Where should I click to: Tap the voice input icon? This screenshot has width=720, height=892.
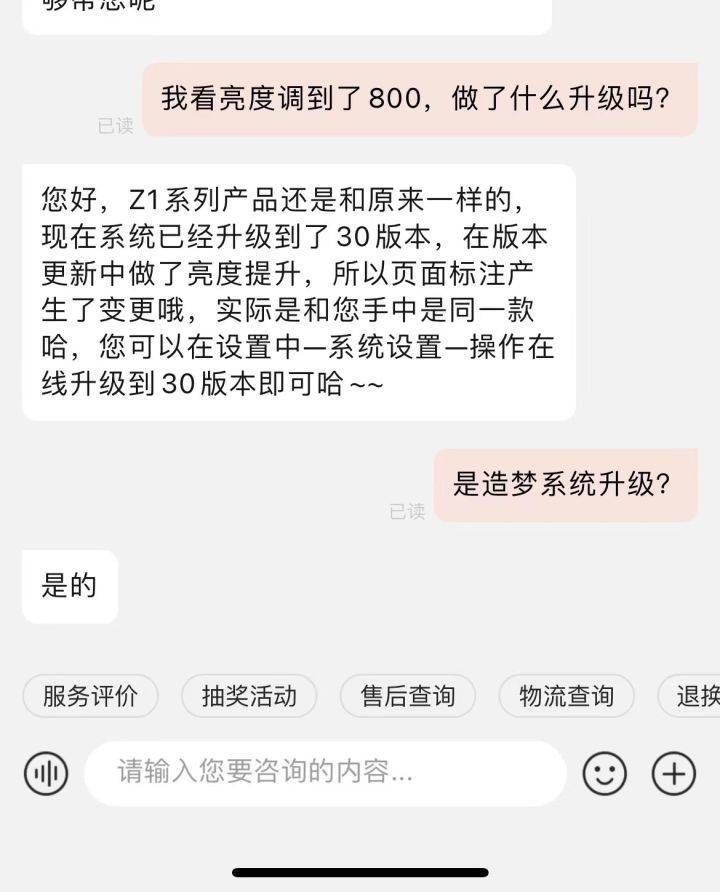[46, 773]
